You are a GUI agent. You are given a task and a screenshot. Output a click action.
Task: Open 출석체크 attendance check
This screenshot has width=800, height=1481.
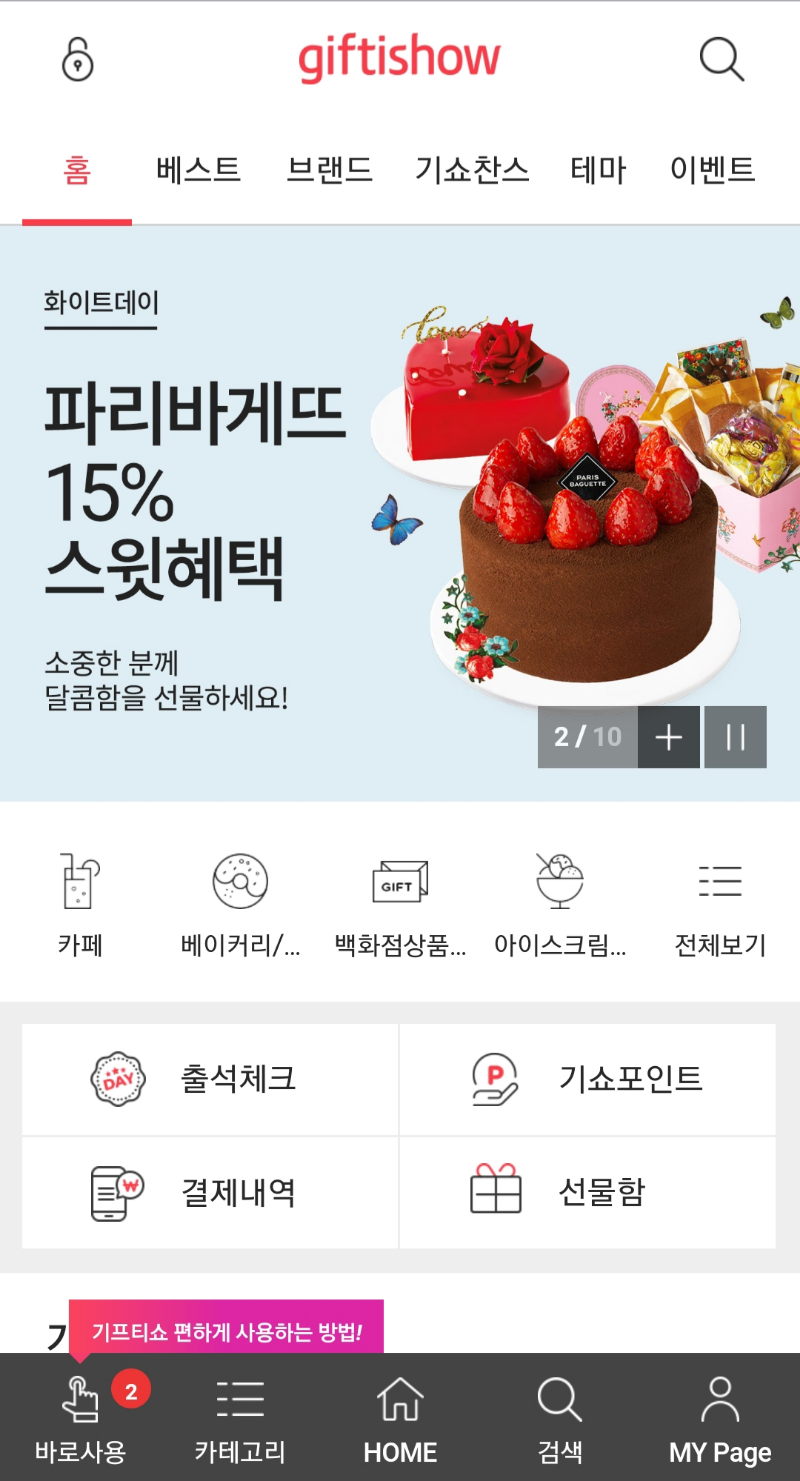pos(210,1079)
